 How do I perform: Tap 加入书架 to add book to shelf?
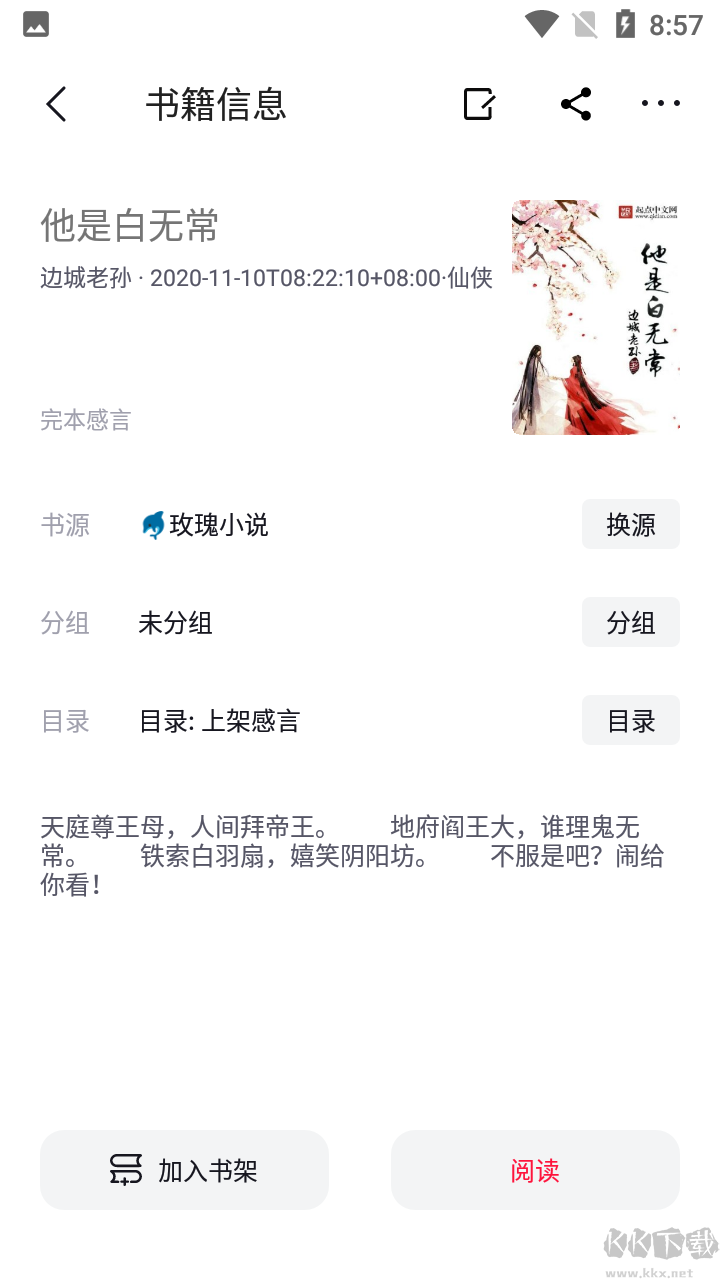tap(184, 1169)
